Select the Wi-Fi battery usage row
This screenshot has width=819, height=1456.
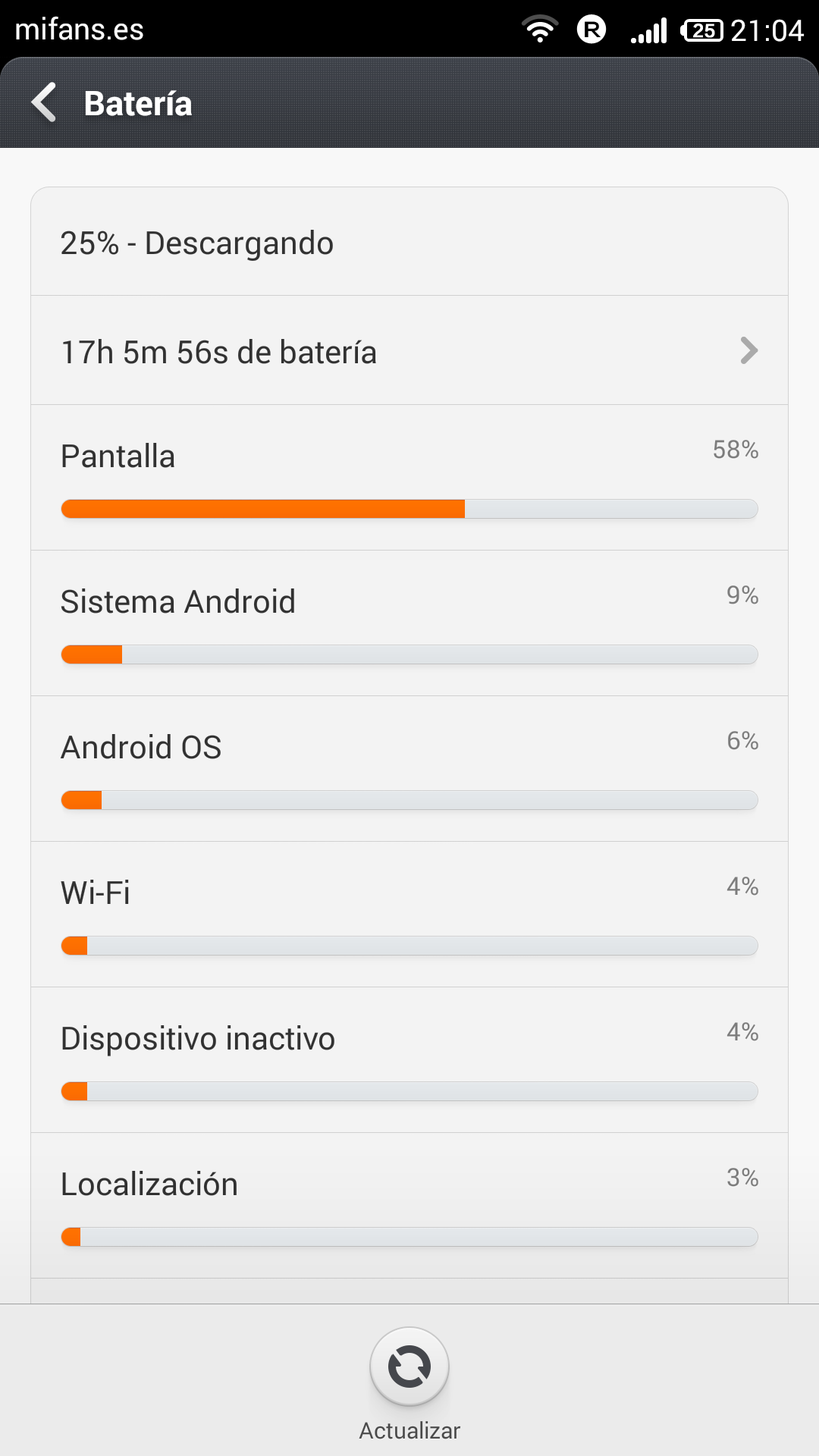pos(409,915)
